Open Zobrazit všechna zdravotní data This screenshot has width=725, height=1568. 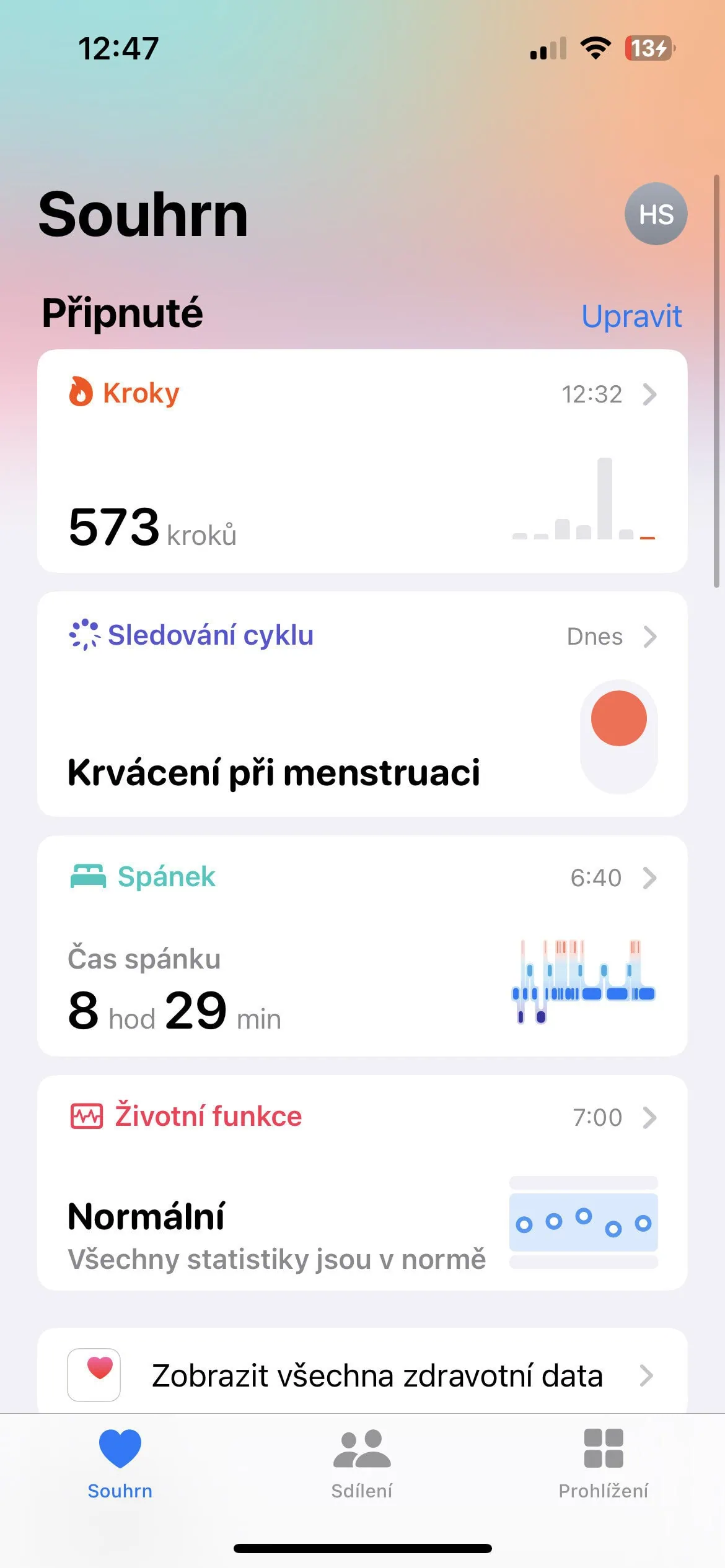[x=362, y=1375]
